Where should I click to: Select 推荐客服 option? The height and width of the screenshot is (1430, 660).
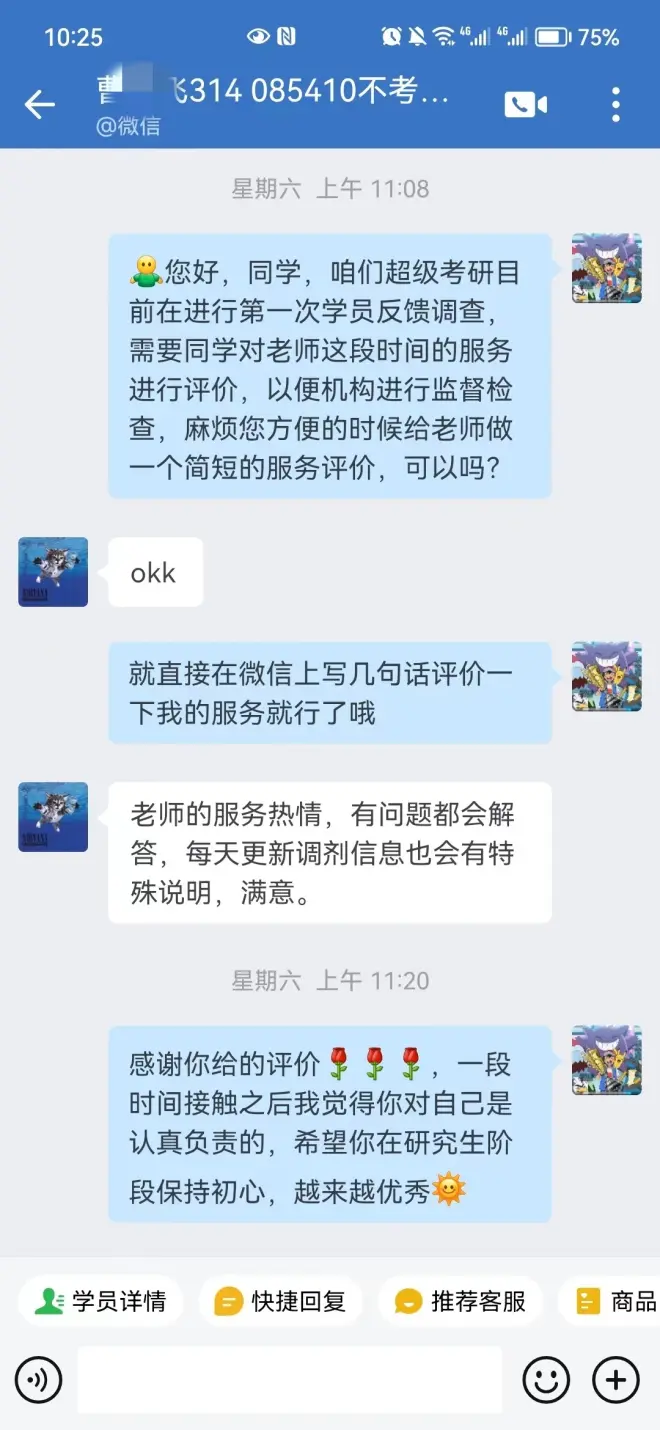(x=460, y=1301)
